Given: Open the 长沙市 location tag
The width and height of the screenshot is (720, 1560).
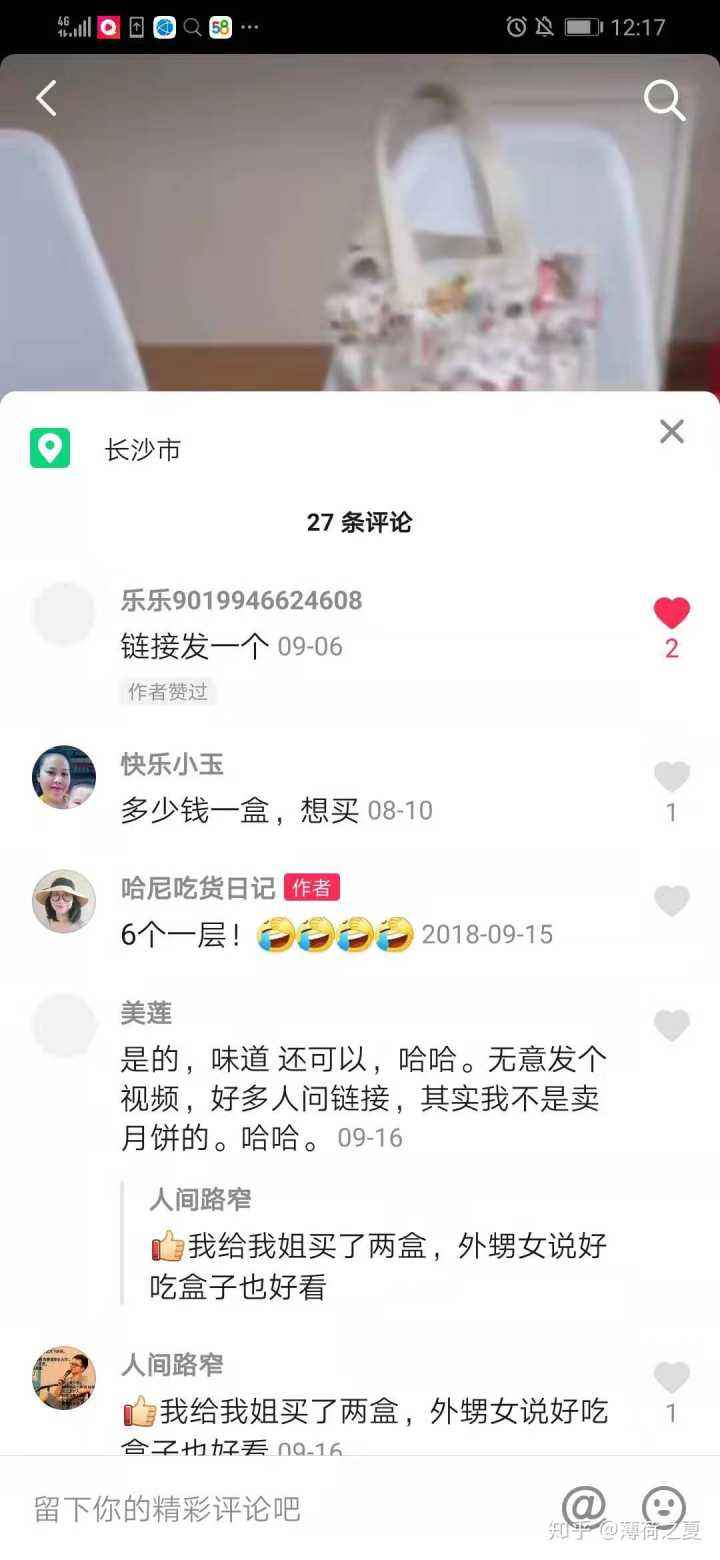Looking at the screenshot, I should (142, 450).
